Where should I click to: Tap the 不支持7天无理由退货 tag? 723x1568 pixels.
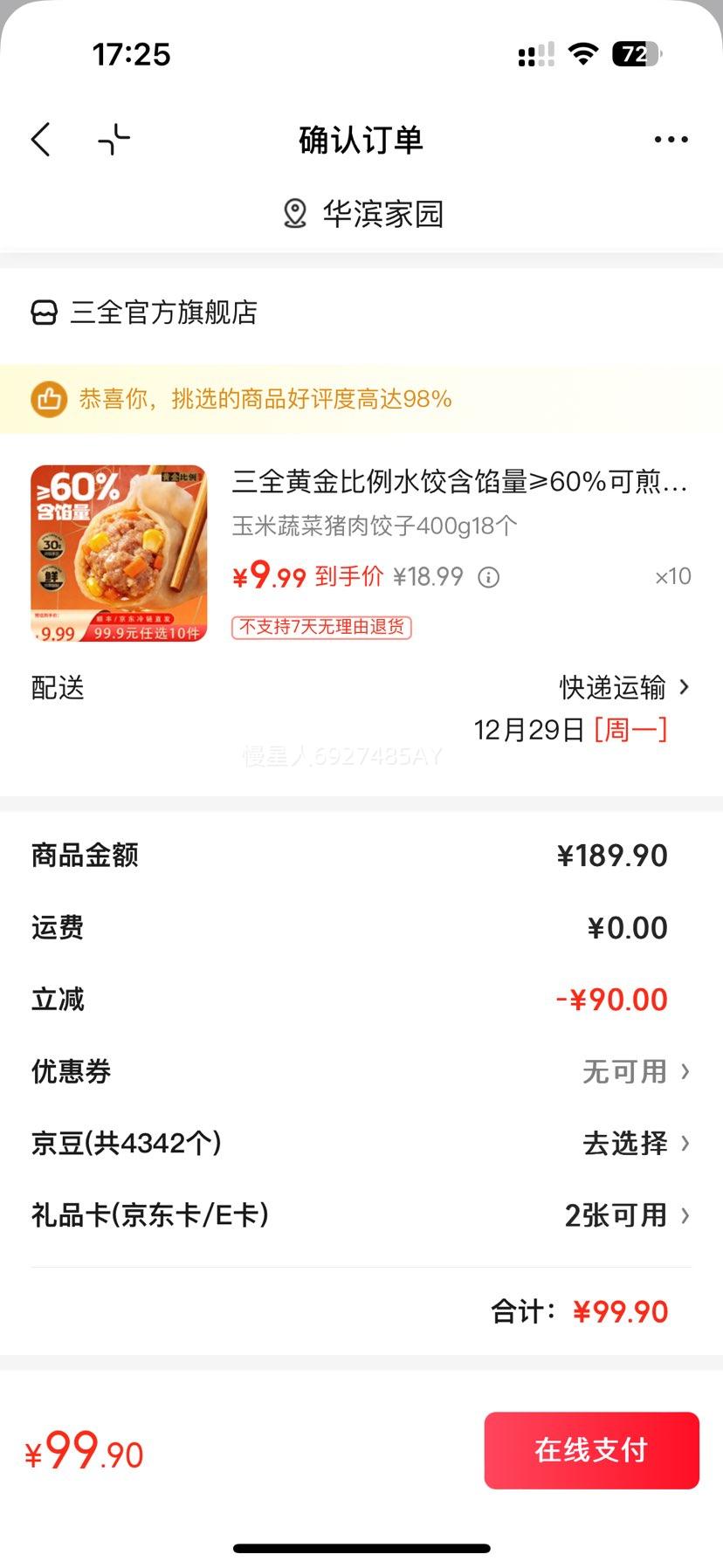[x=320, y=628]
